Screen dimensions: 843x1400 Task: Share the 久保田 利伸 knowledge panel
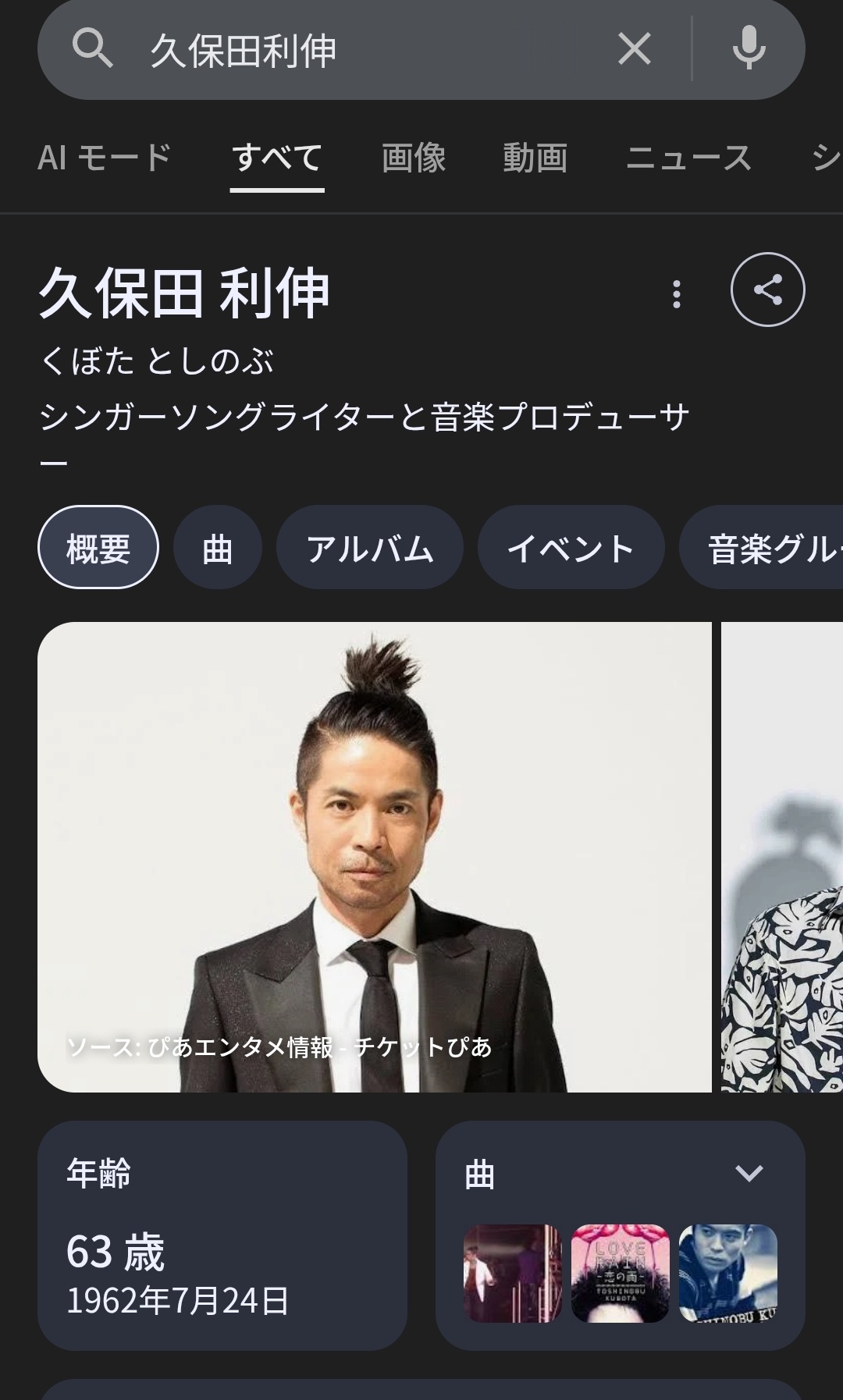[767, 290]
